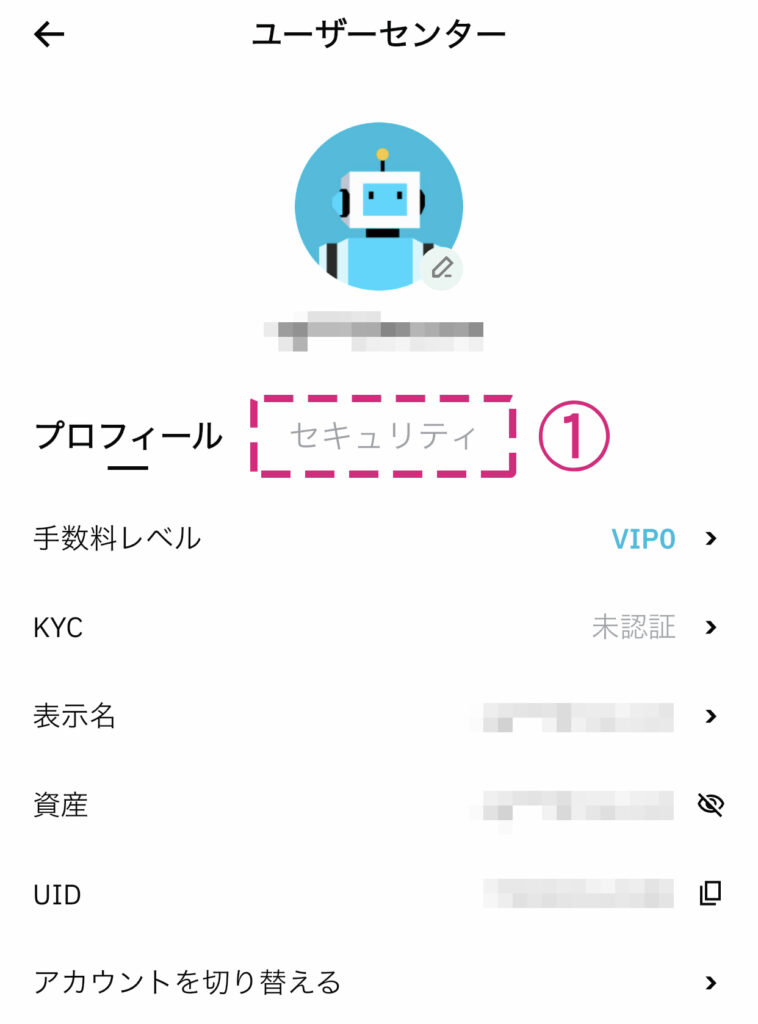Edit the profile avatar with the pencil icon
The image size is (758, 1024).
click(441, 268)
